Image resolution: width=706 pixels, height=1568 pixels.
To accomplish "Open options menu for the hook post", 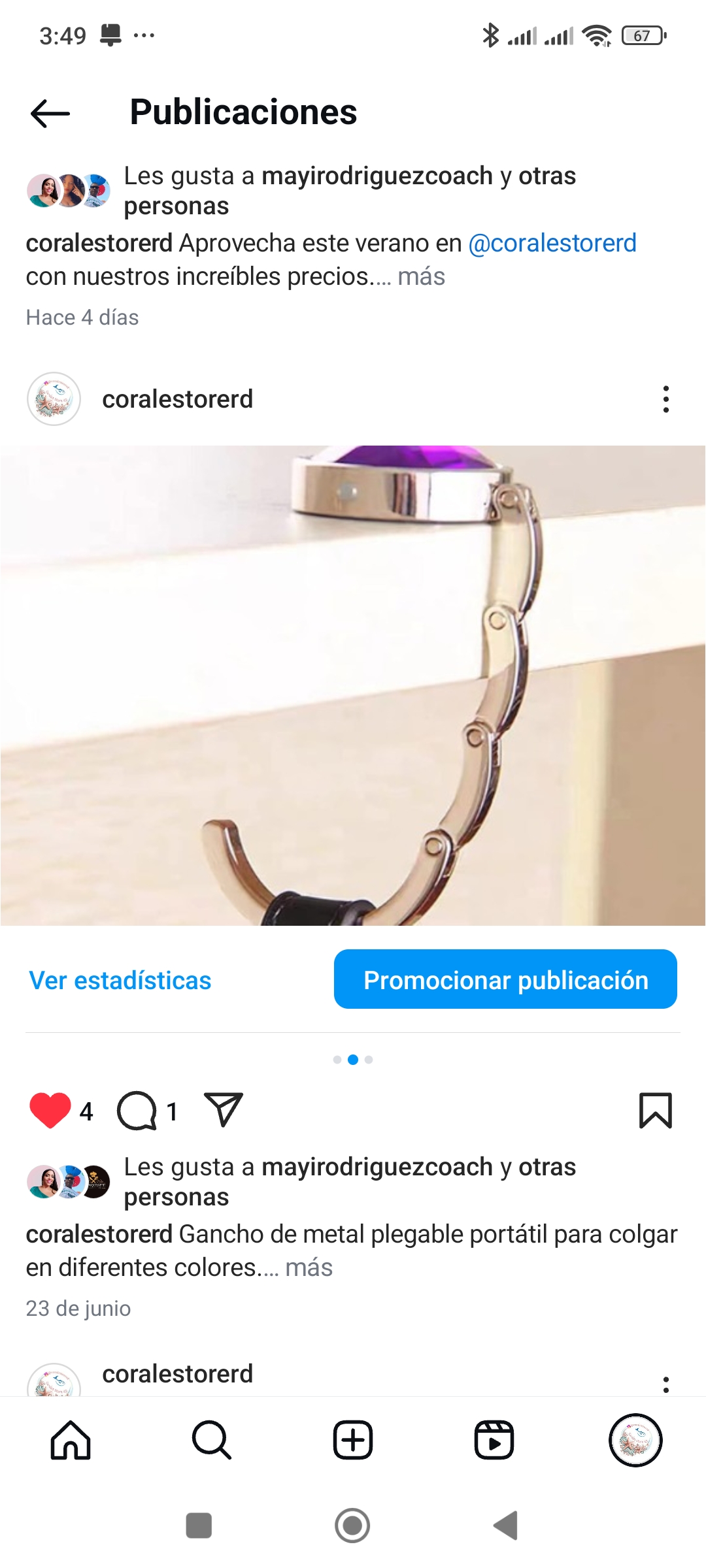I will pos(665,399).
